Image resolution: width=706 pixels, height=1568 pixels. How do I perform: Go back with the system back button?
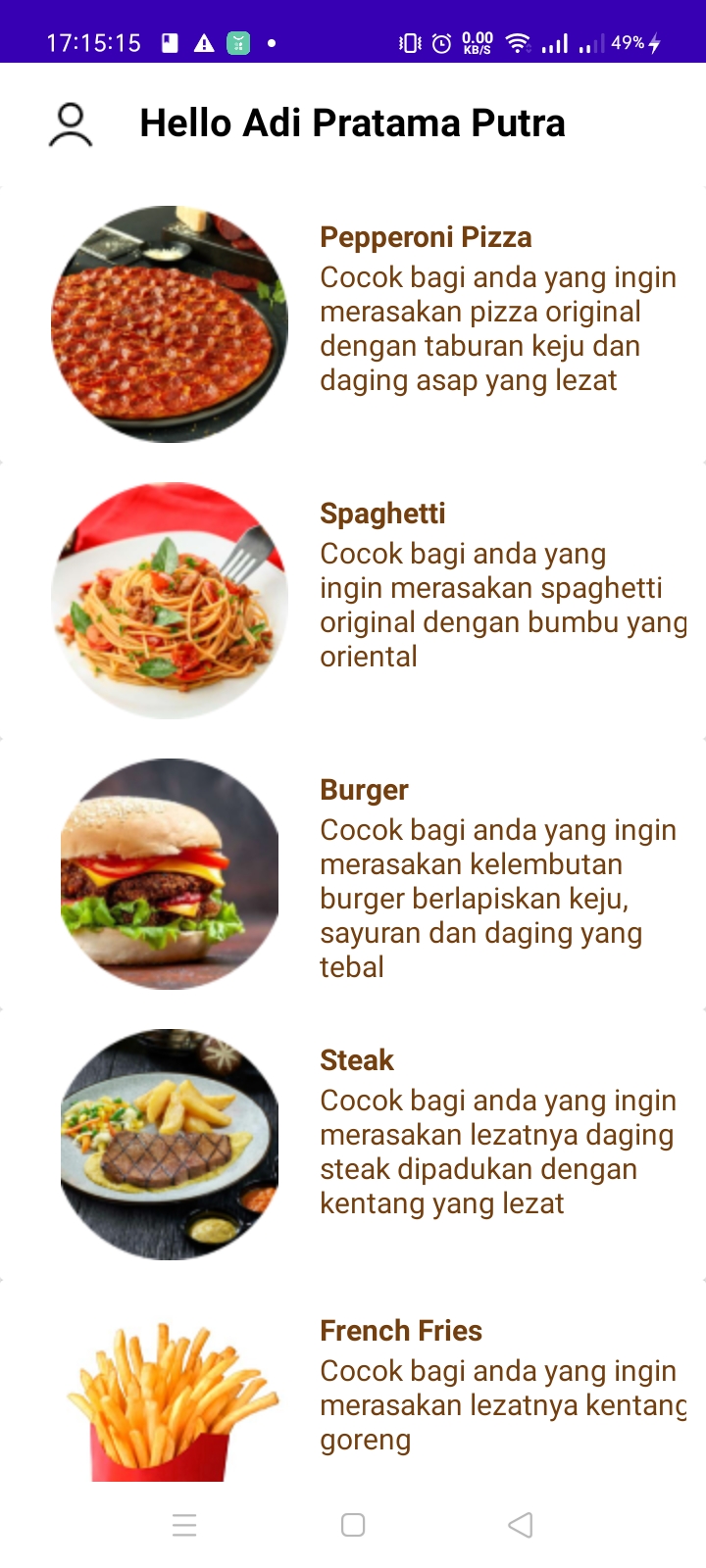click(521, 1525)
